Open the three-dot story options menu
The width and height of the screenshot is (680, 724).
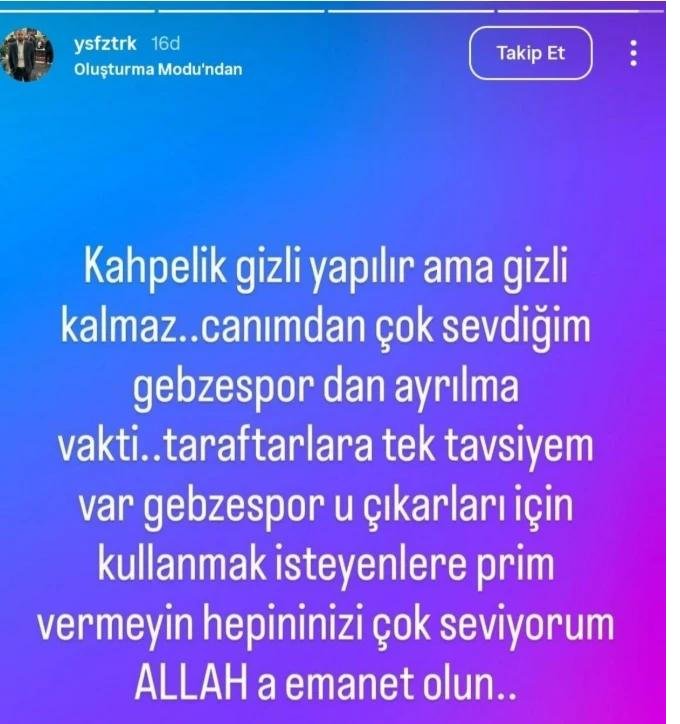pyautogui.click(x=633, y=53)
